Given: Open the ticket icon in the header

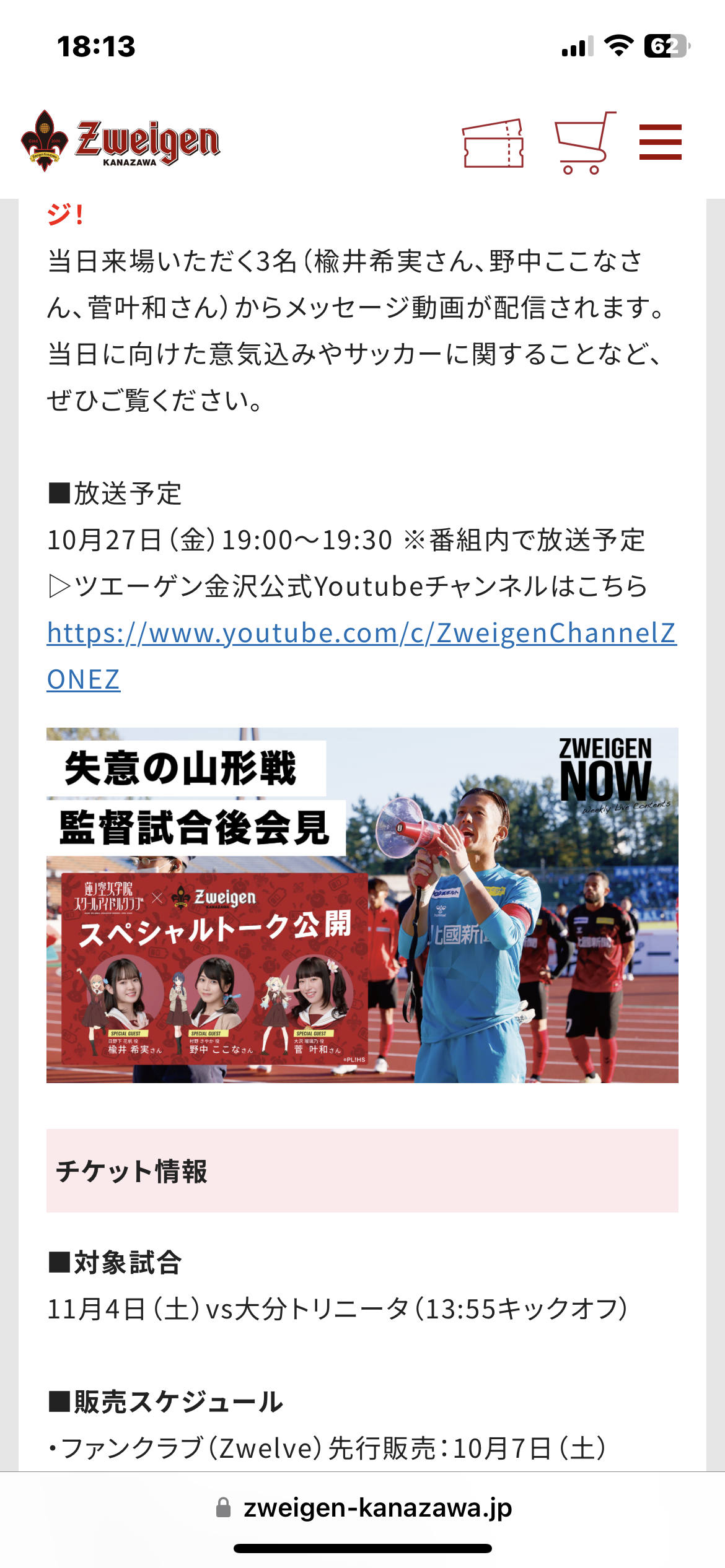Looking at the screenshot, I should coord(493,143).
